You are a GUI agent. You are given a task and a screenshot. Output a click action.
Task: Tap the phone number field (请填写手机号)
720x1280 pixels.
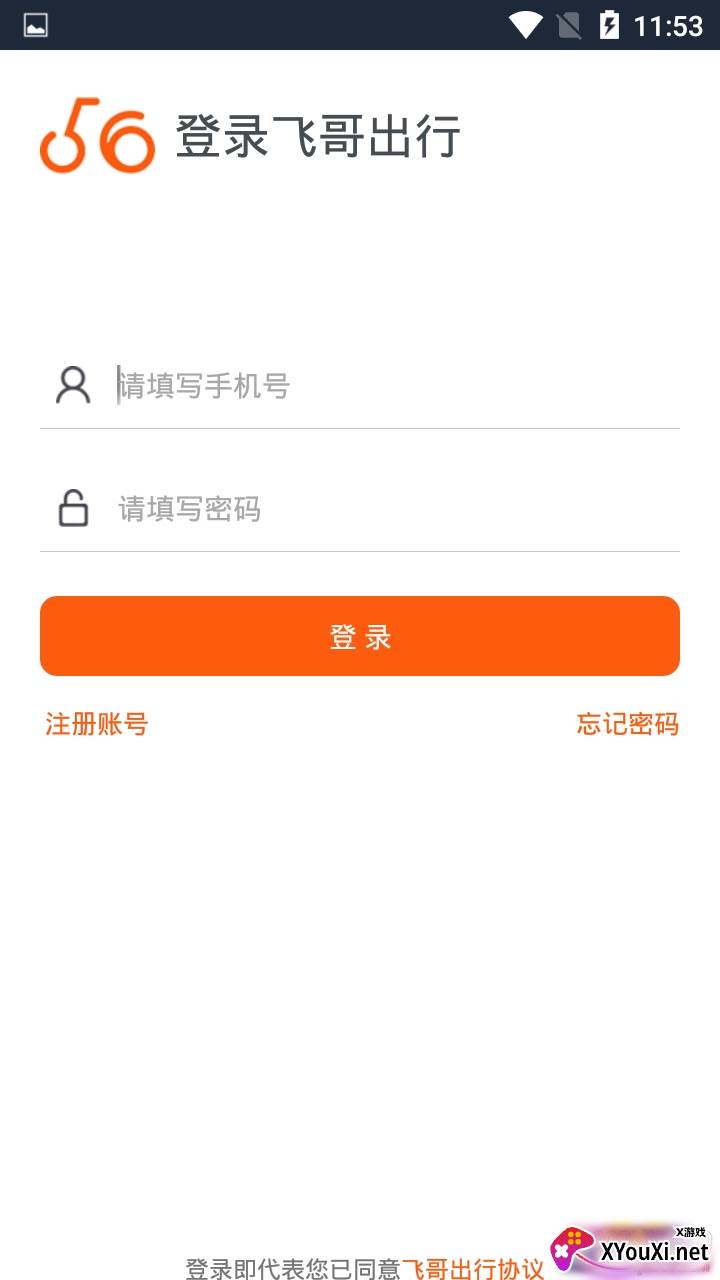coord(390,386)
